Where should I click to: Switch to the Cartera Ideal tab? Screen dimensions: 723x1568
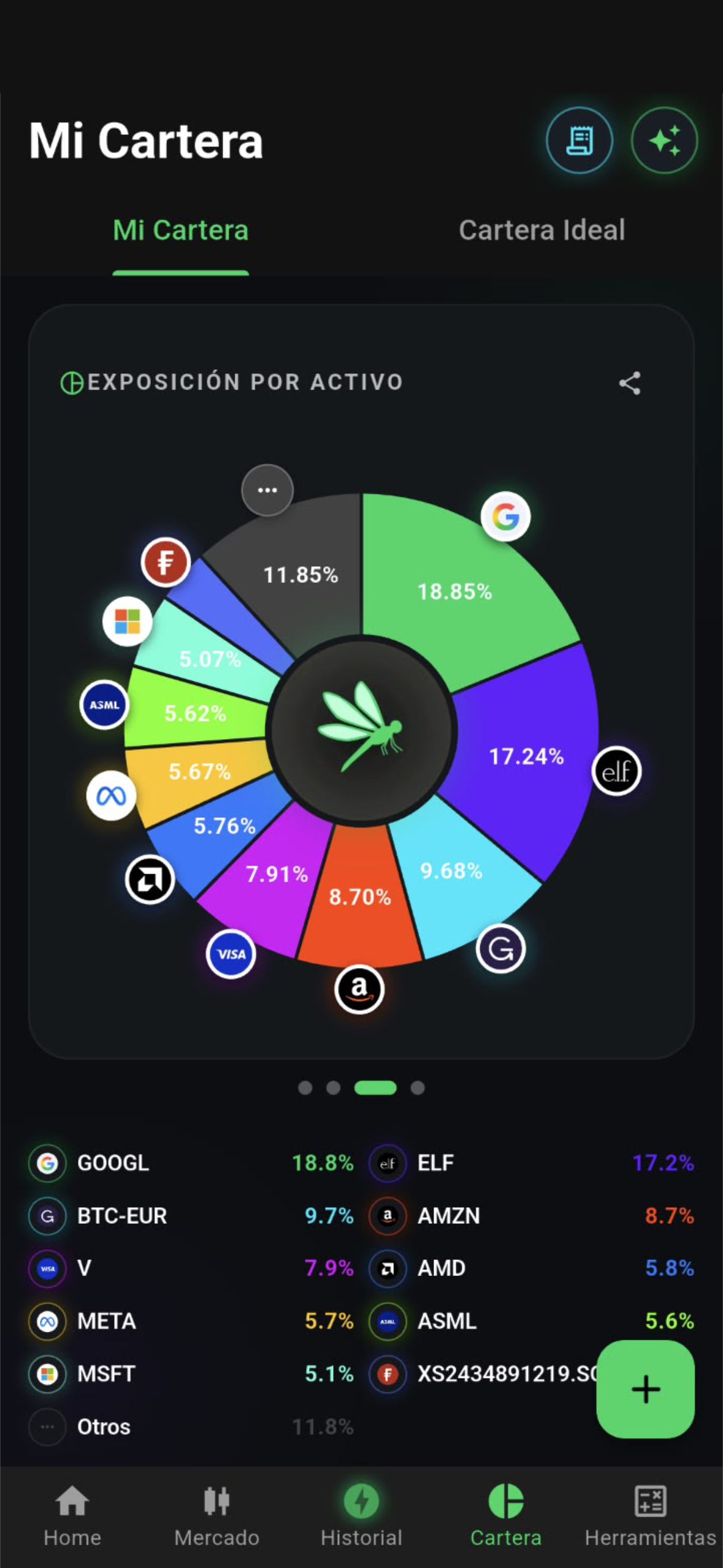[542, 231]
